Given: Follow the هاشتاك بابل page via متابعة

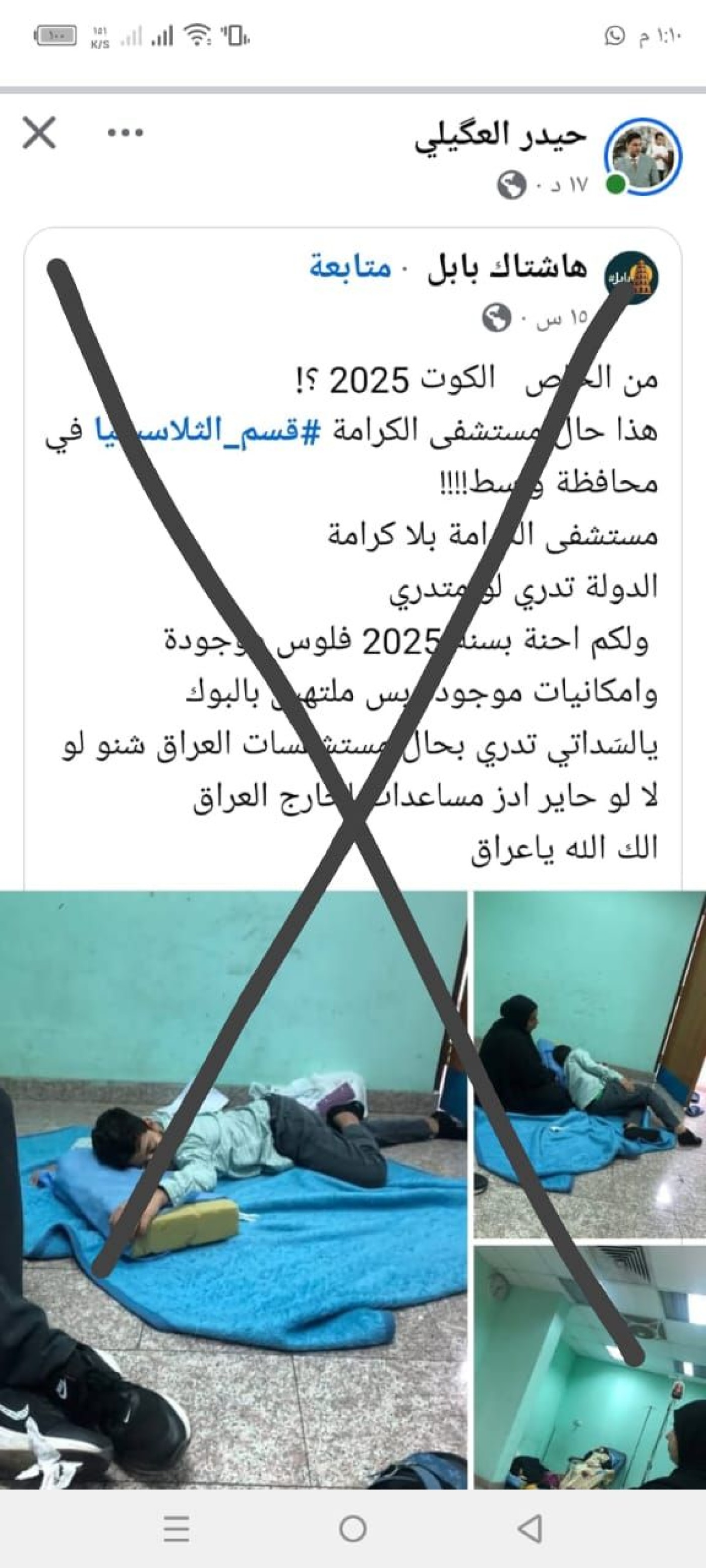Looking at the screenshot, I should click(x=349, y=268).
